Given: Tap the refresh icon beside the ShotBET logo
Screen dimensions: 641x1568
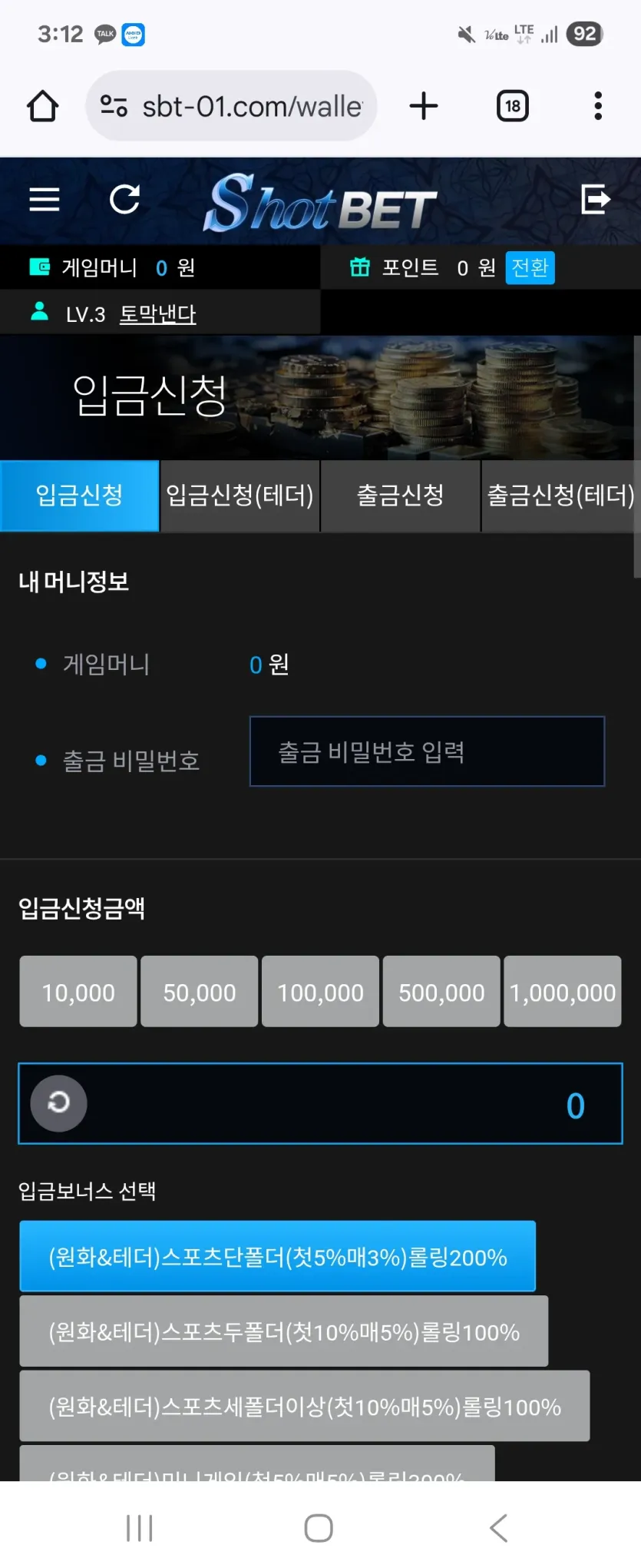Looking at the screenshot, I should (x=124, y=200).
